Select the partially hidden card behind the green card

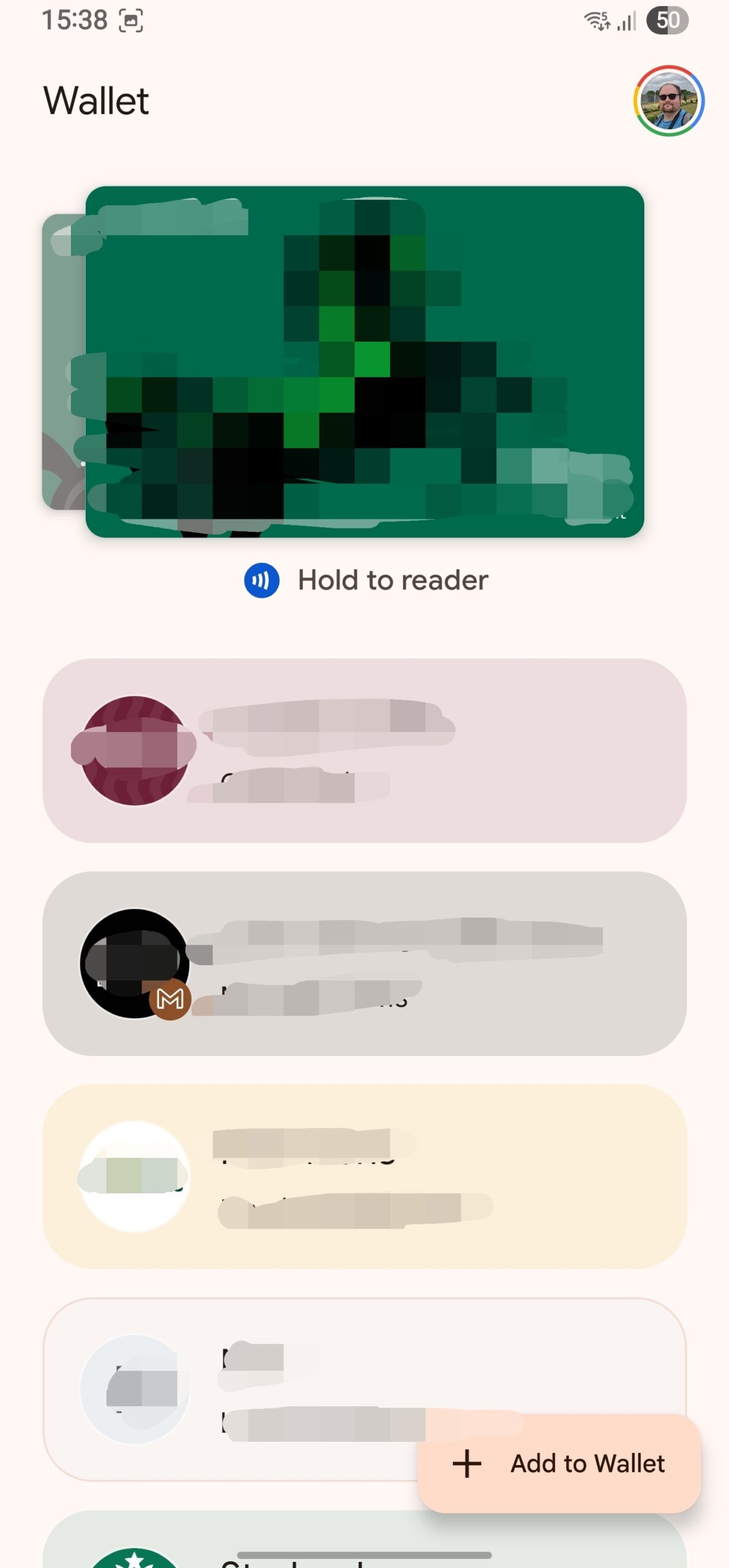point(61,361)
